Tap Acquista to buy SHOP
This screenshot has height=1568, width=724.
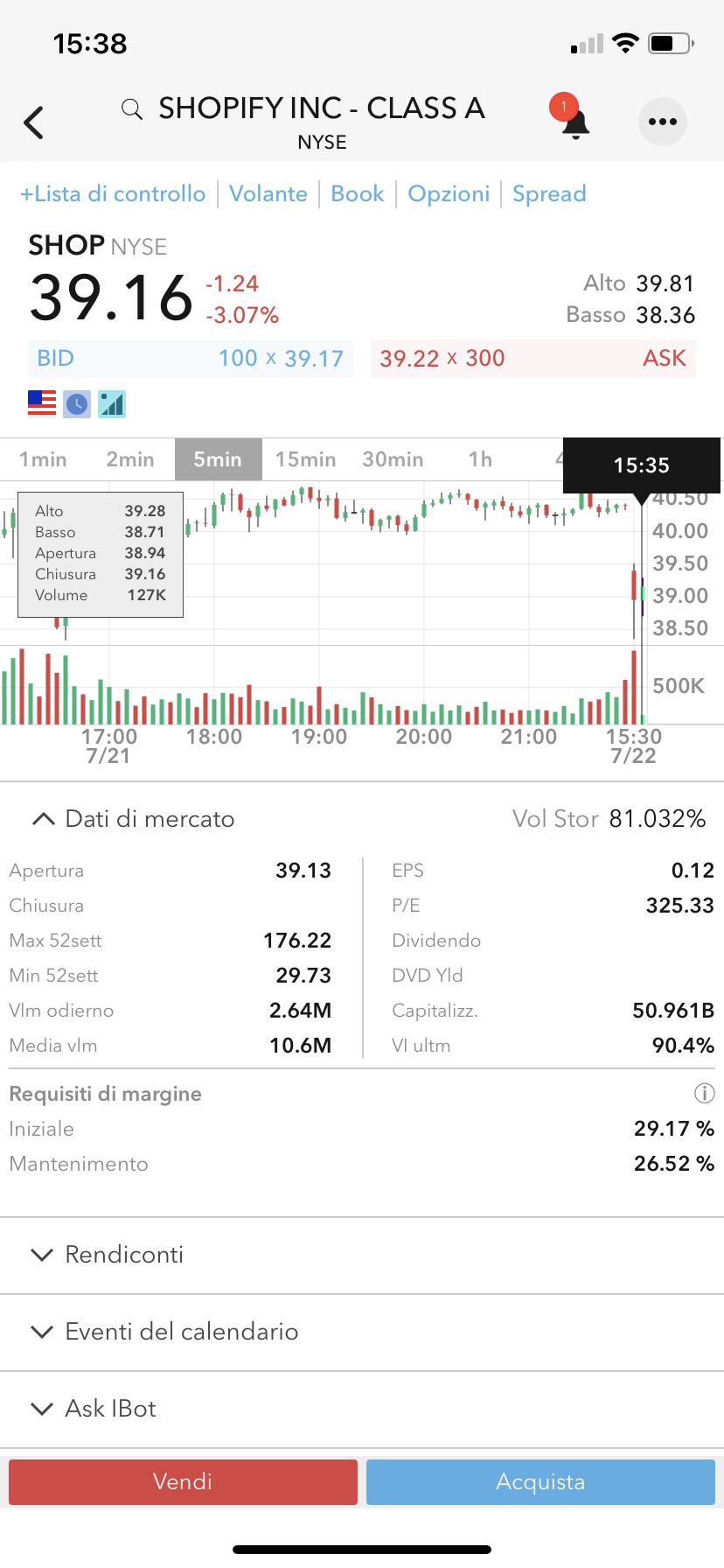pos(540,1481)
